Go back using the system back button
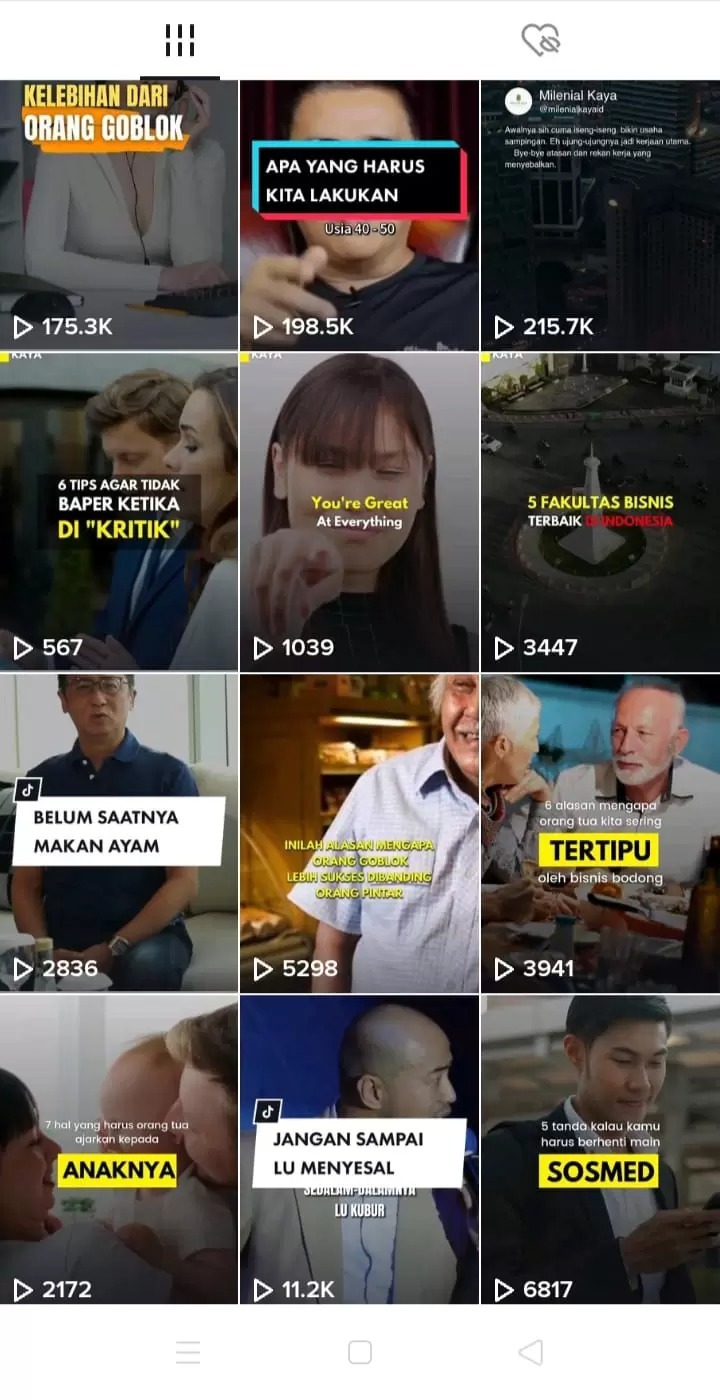 (x=531, y=1353)
